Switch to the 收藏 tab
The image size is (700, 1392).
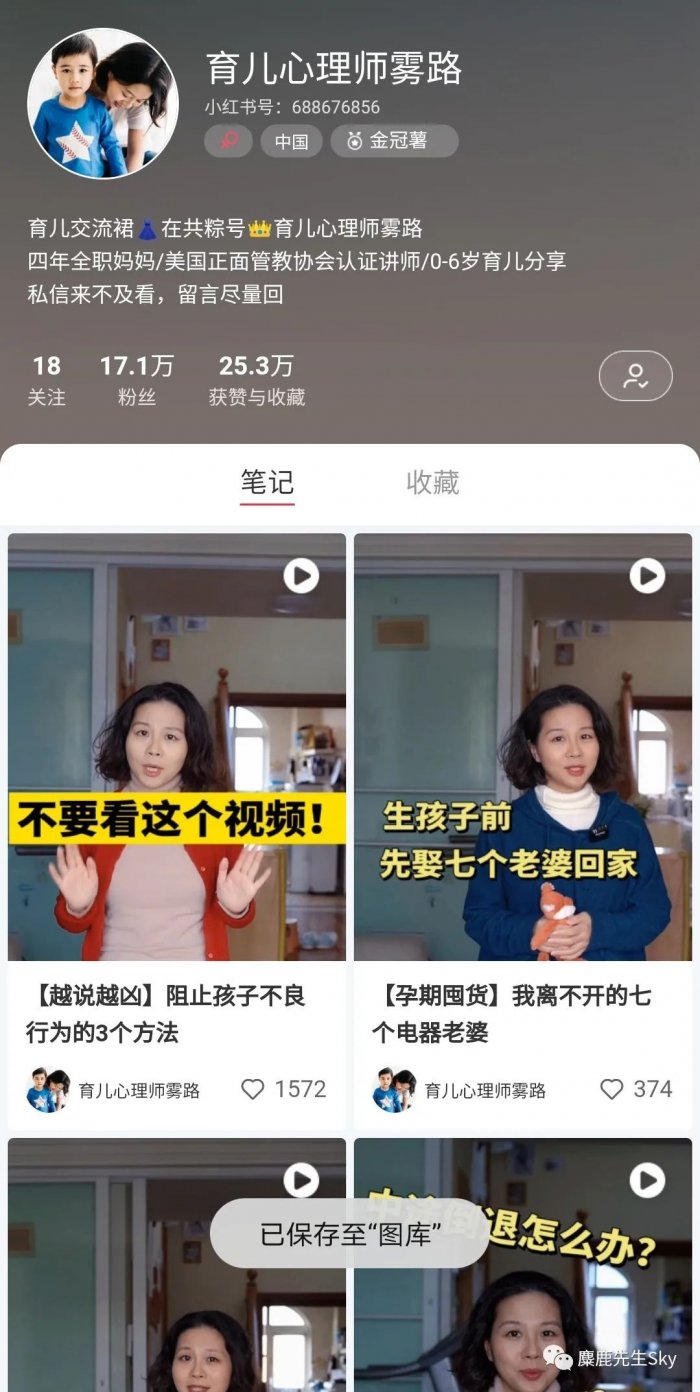point(432,483)
